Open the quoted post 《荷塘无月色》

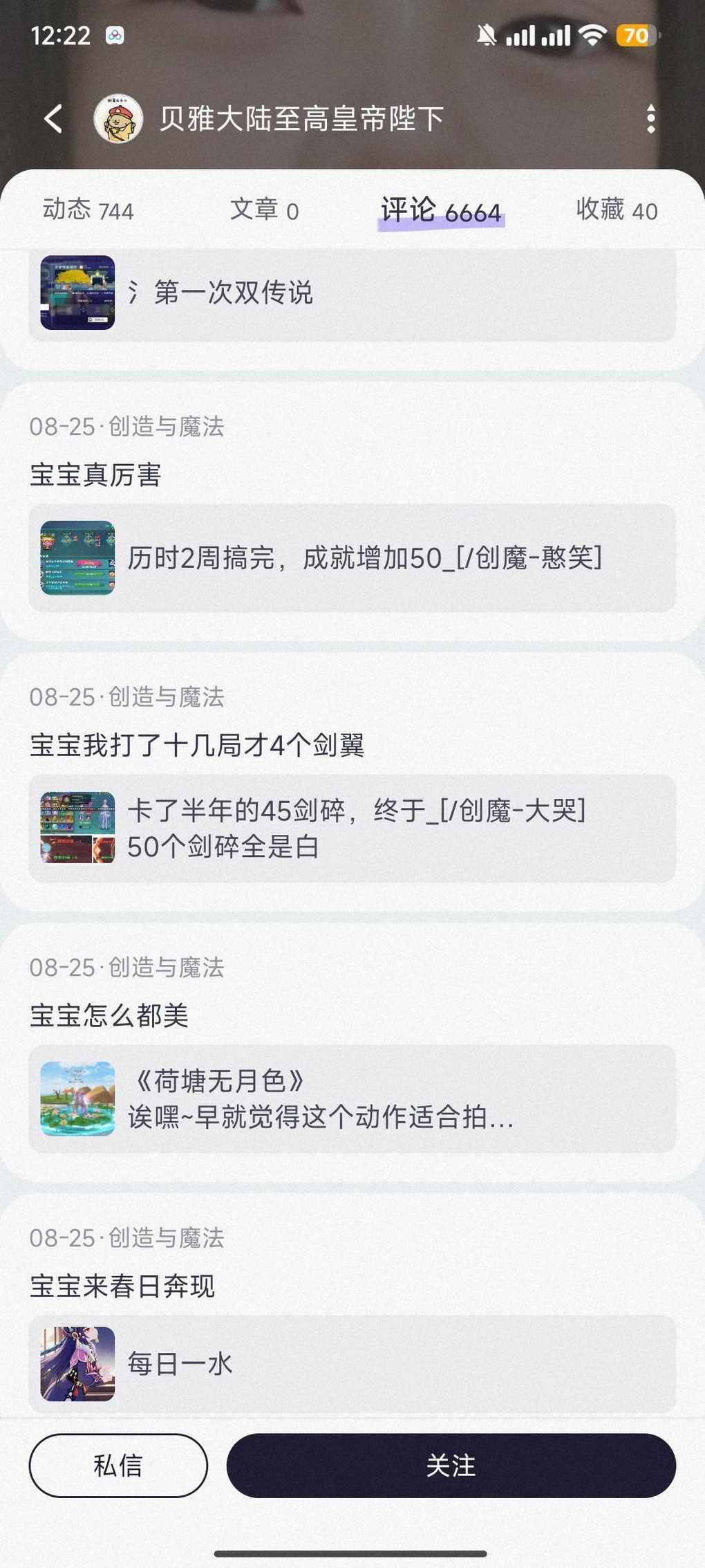coord(352,1099)
